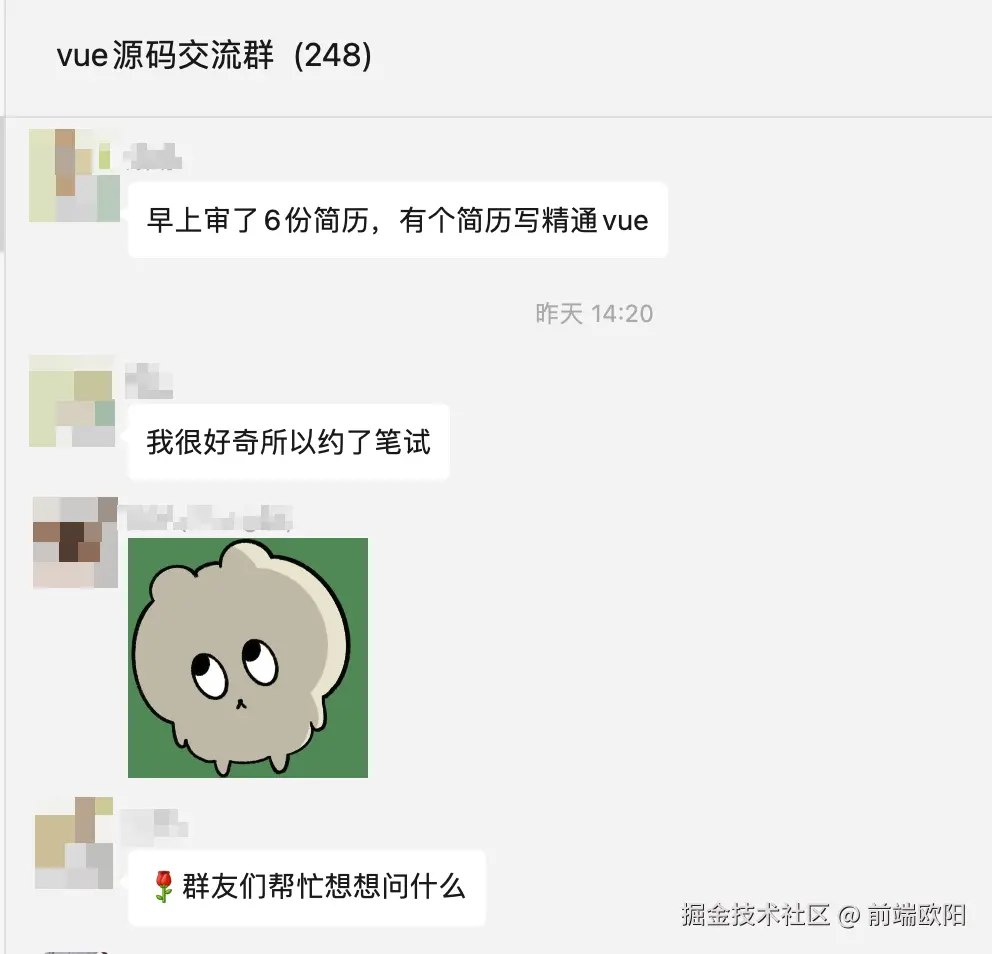Open the green bear sticker image
Image resolution: width=992 pixels, height=954 pixels.
tap(248, 657)
